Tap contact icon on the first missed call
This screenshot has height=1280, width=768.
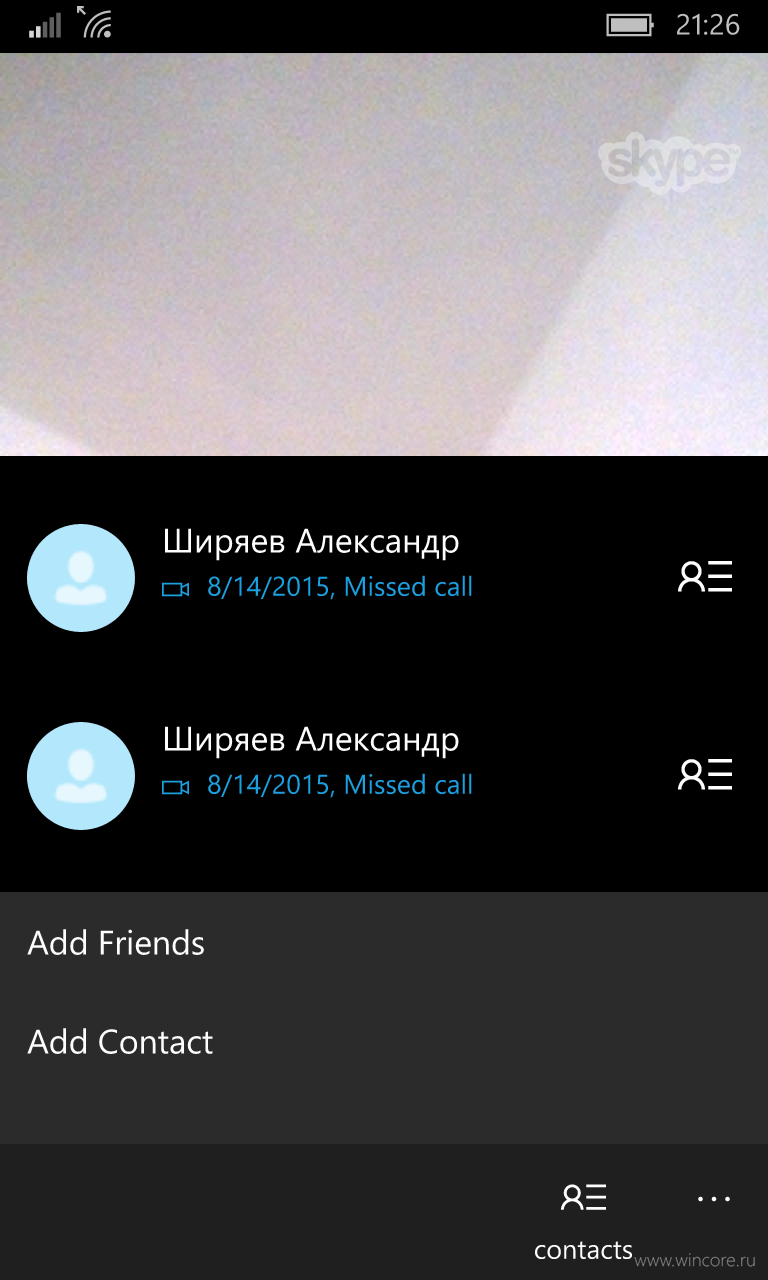coord(706,577)
